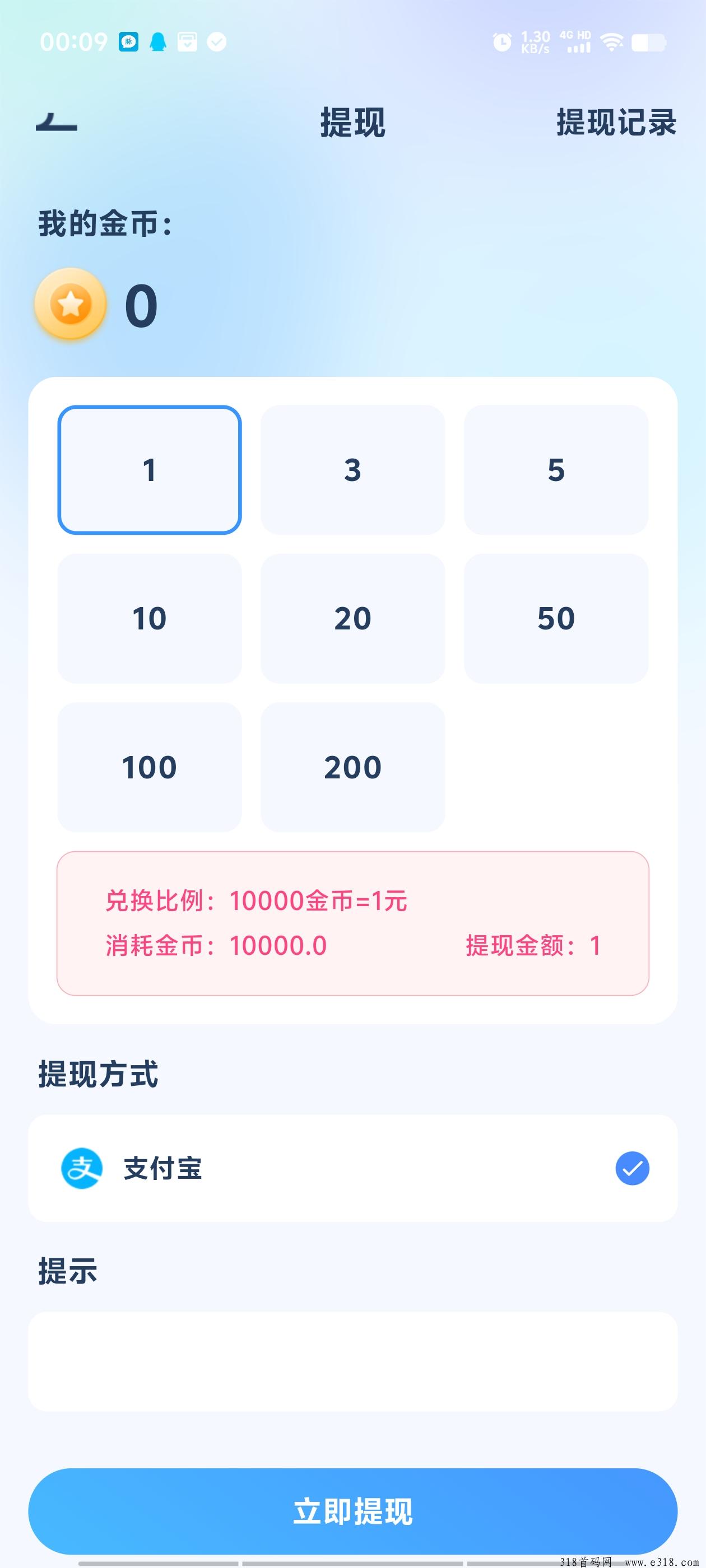Choose the 3 yuan amount option
This screenshot has height=1568, width=706.
coord(352,470)
